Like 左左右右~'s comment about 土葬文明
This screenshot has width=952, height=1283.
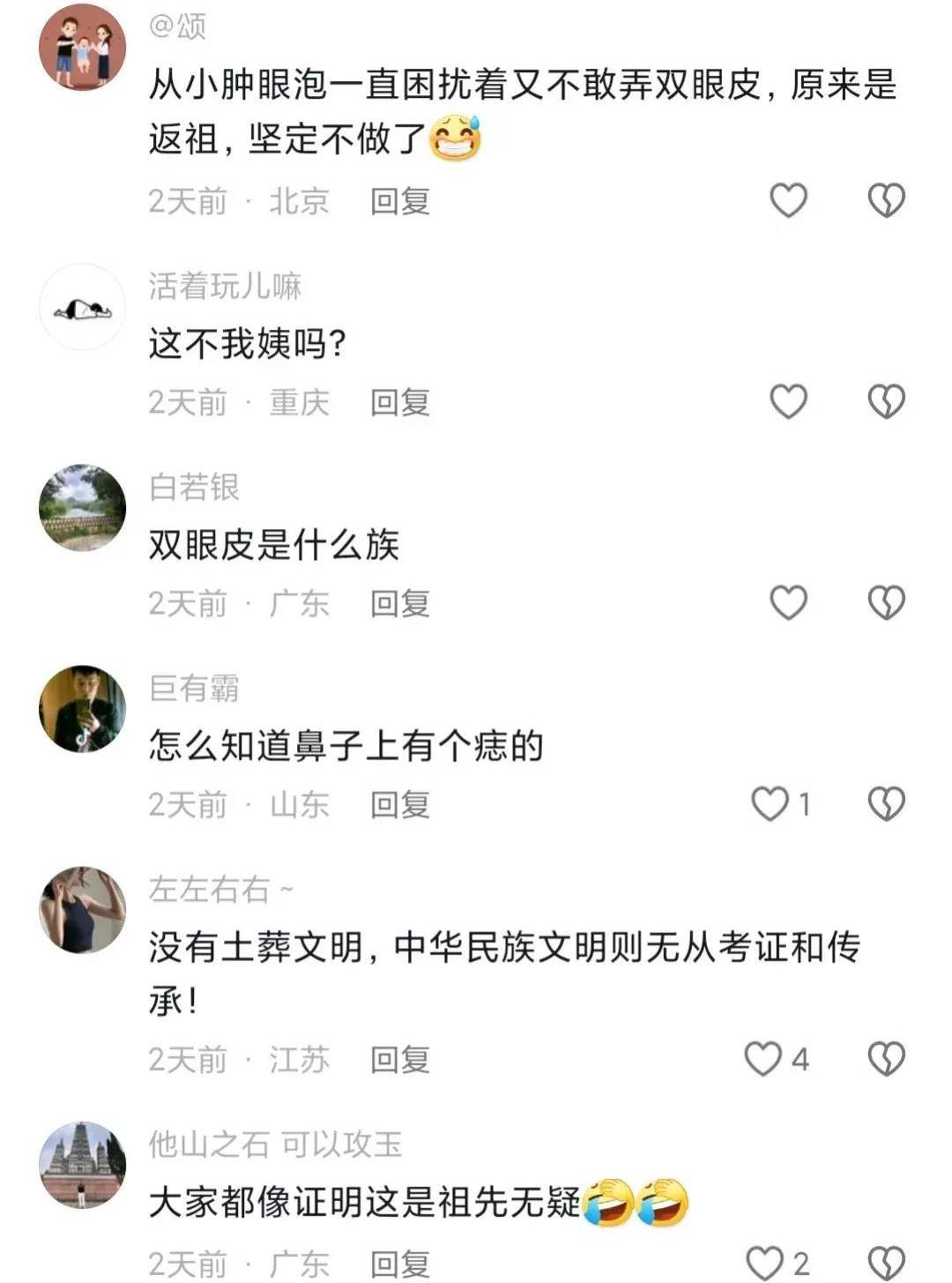coord(763,1058)
